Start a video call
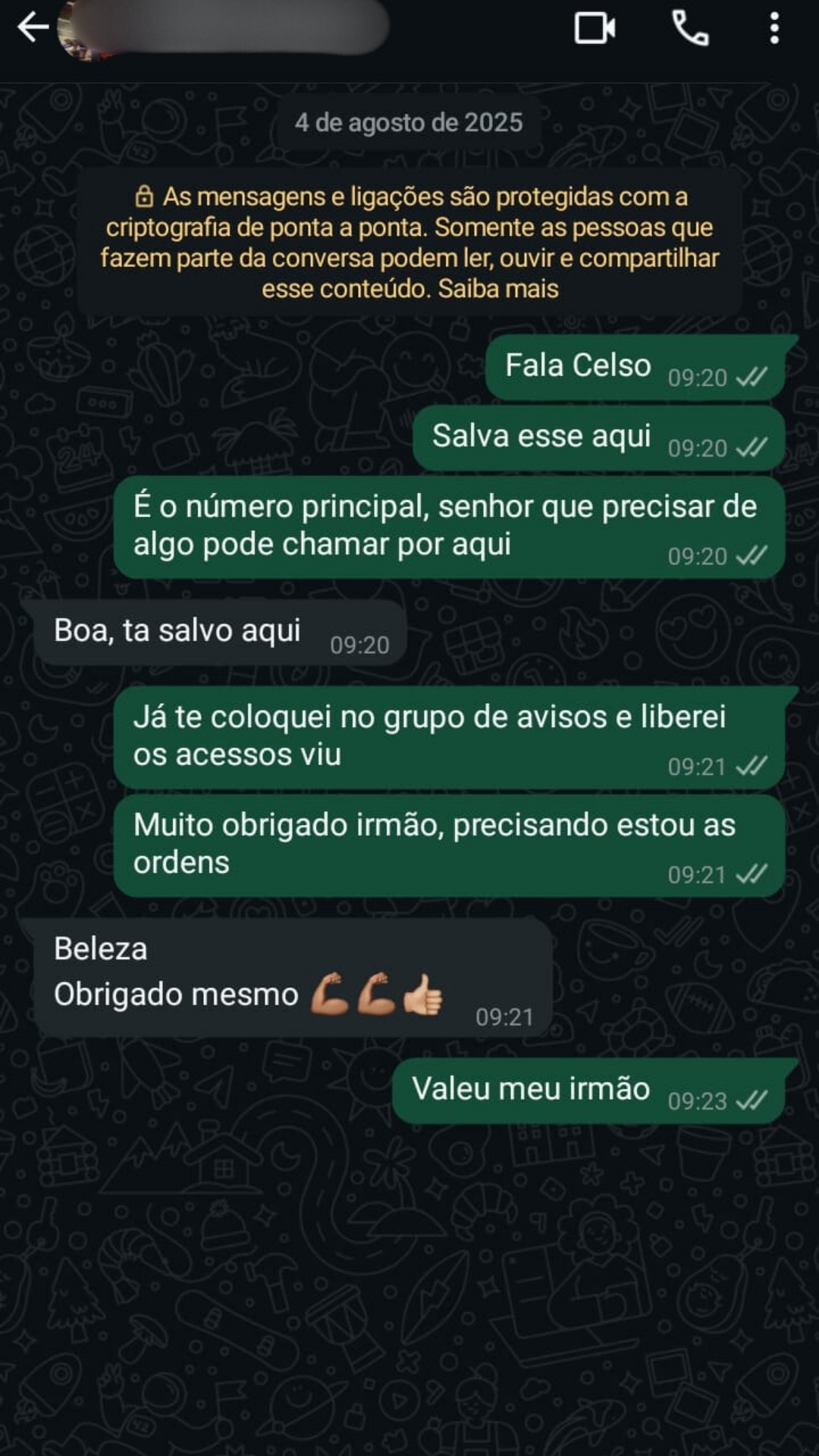The height and width of the screenshot is (1456, 819). pyautogui.click(x=595, y=29)
